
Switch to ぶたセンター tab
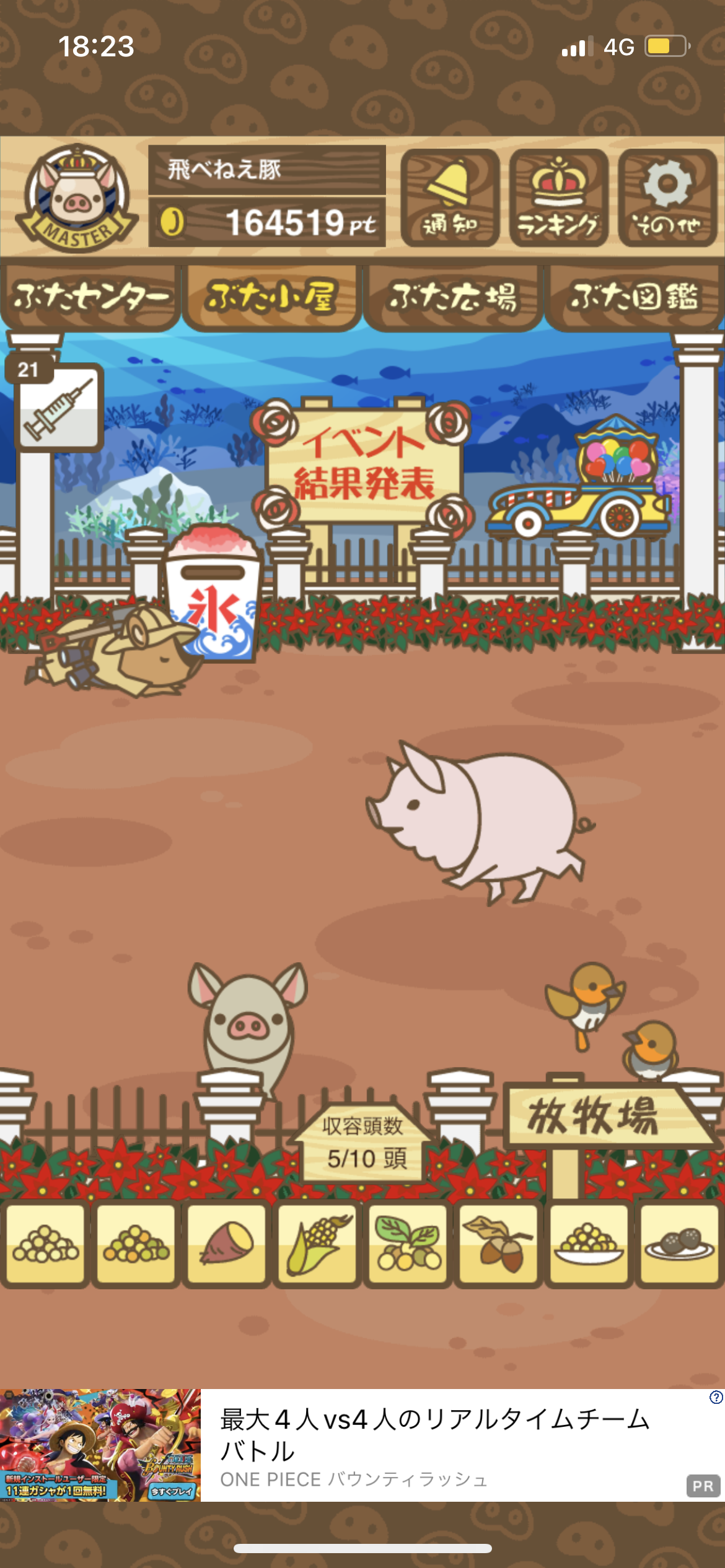pos(90,297)
